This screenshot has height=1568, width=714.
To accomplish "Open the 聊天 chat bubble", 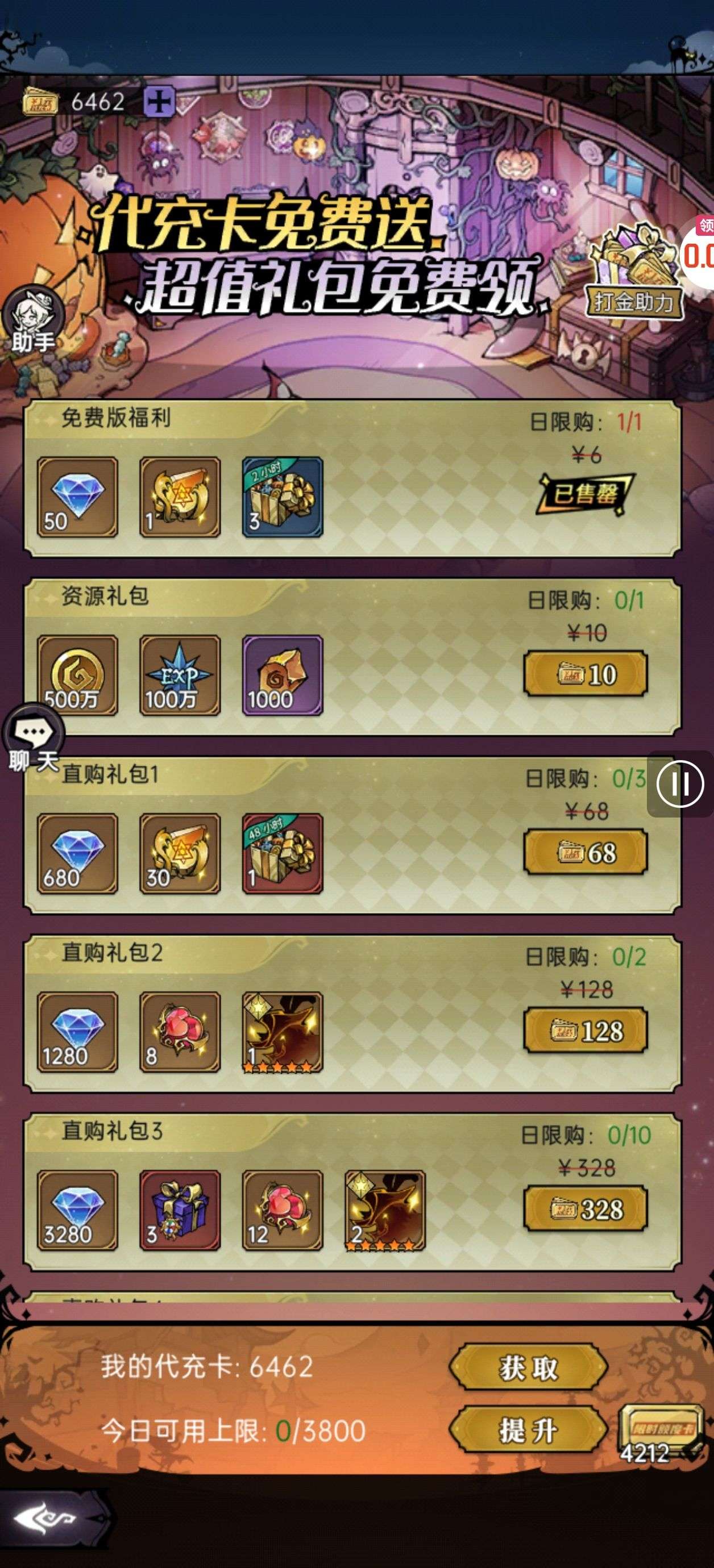I will coord(33,737).
